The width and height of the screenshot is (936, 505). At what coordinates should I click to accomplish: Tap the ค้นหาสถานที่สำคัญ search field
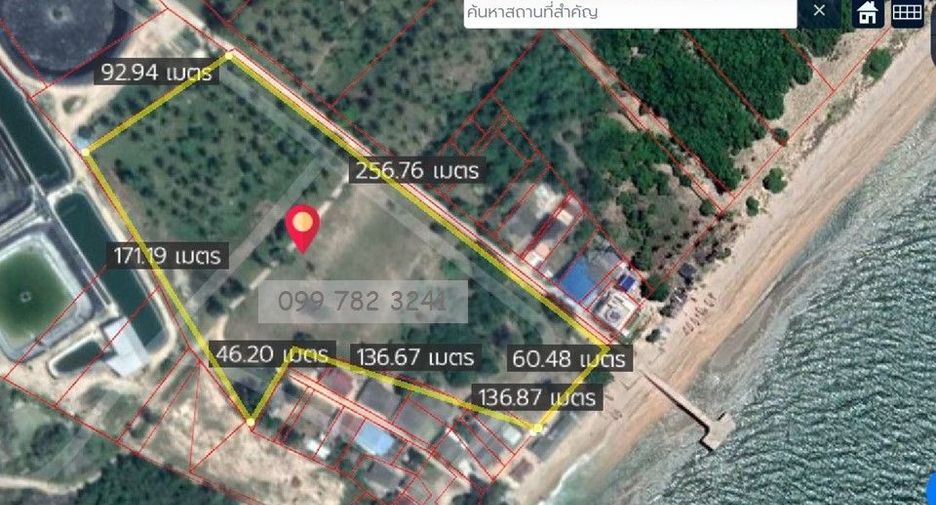(630, 13)
